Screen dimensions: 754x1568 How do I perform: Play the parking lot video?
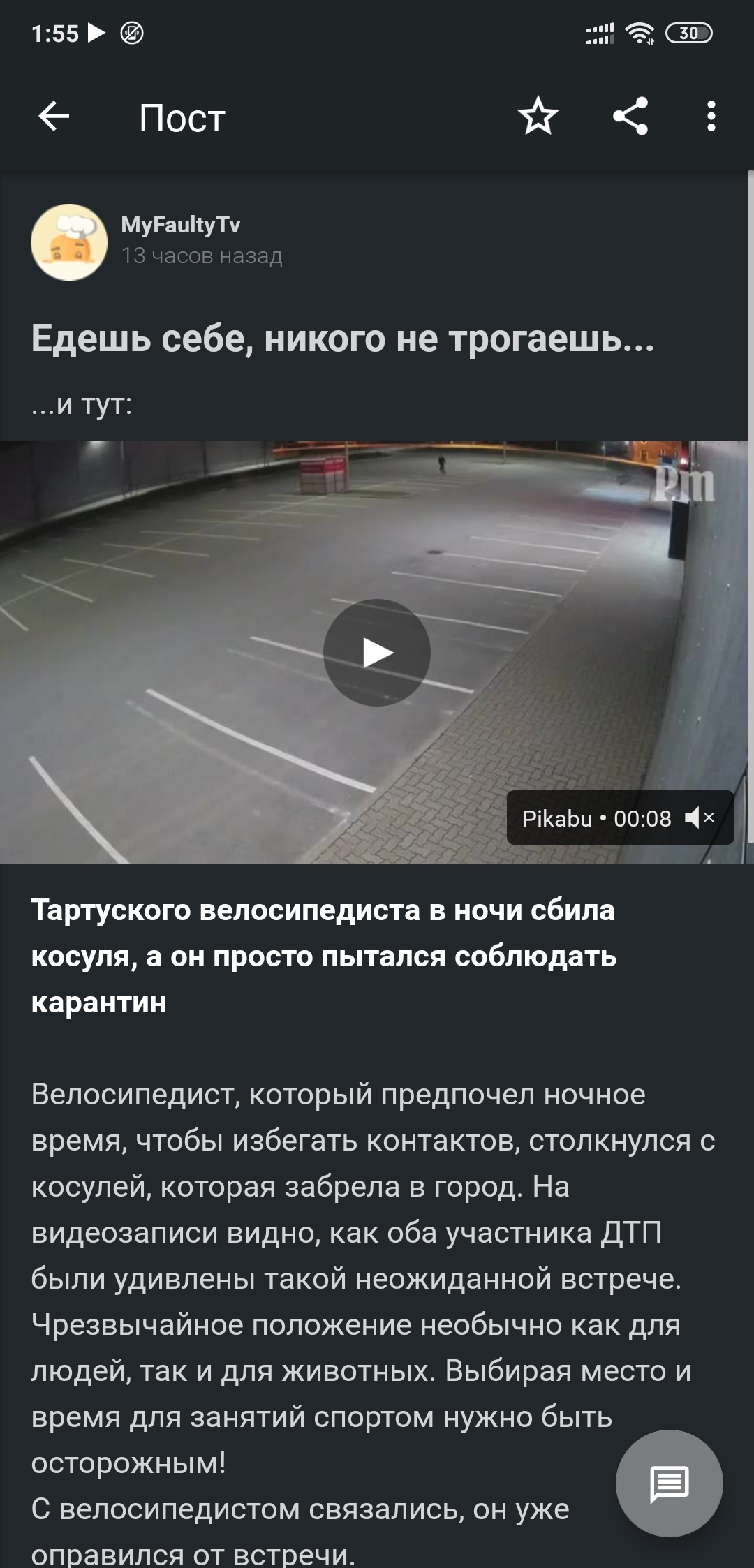coord(377,653)
